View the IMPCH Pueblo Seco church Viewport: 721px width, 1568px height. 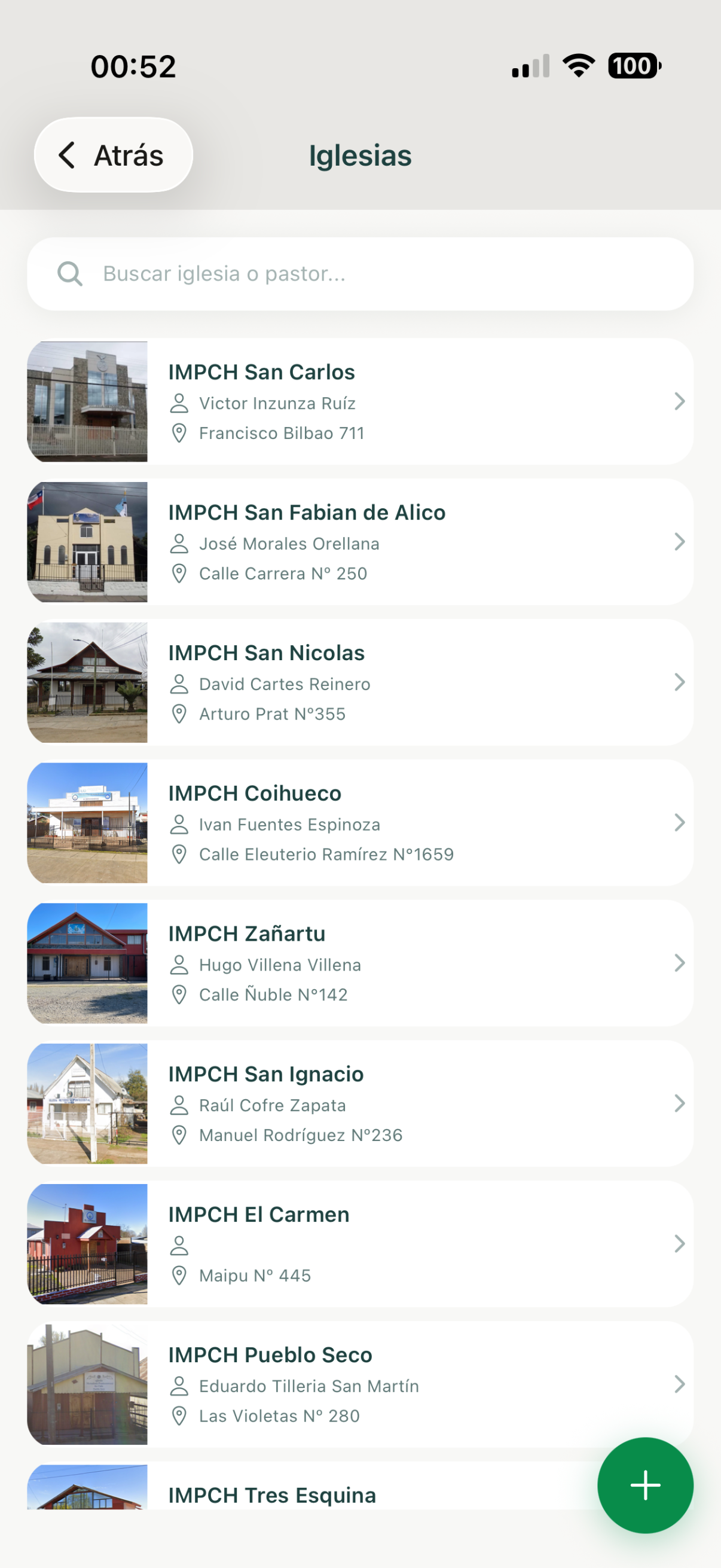(x=360, y=1384)
